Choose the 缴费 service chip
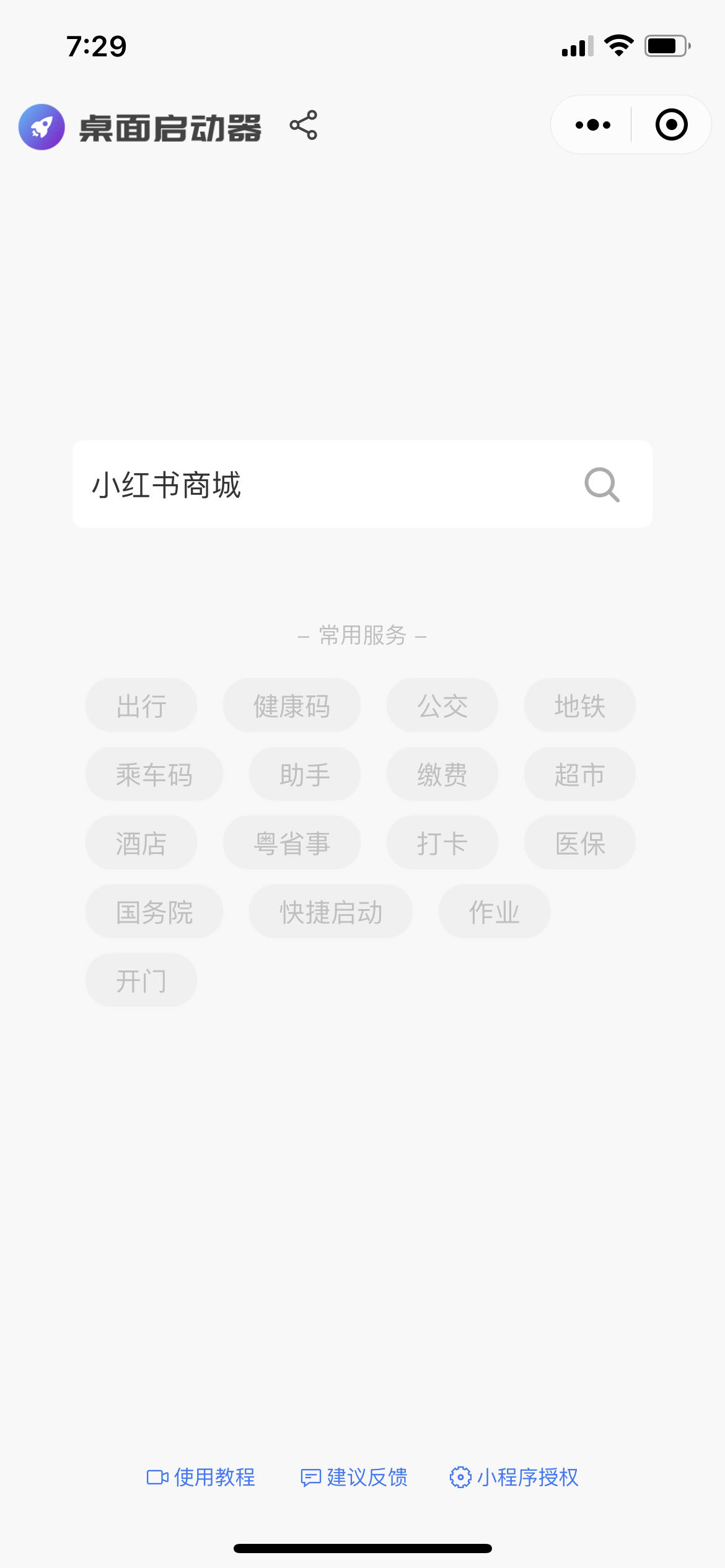 click(442, 774)
